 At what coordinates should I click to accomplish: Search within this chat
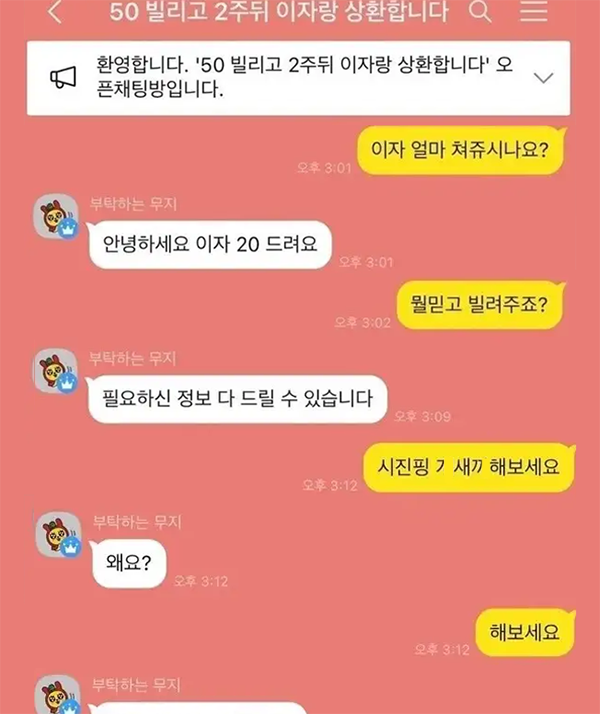pyautogui.click(x=481, y=12)
